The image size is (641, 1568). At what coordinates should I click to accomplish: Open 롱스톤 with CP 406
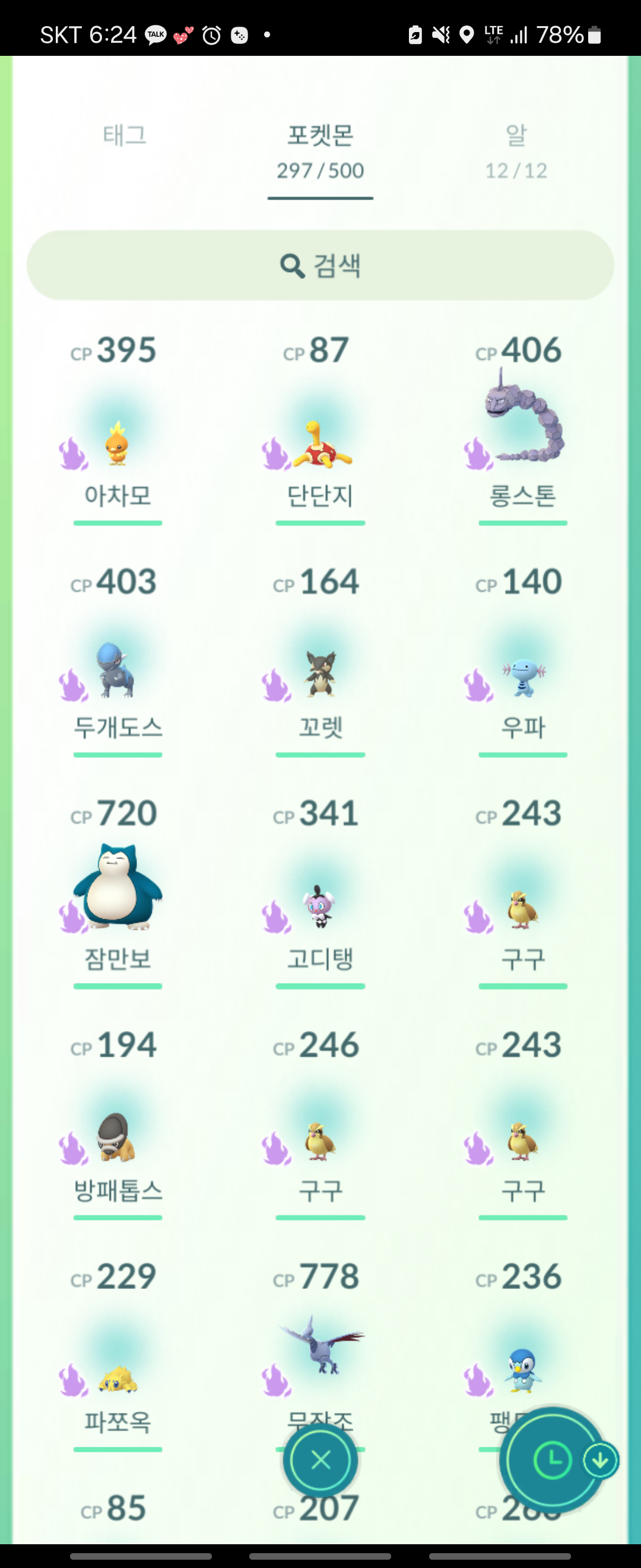tap(523, 426)
